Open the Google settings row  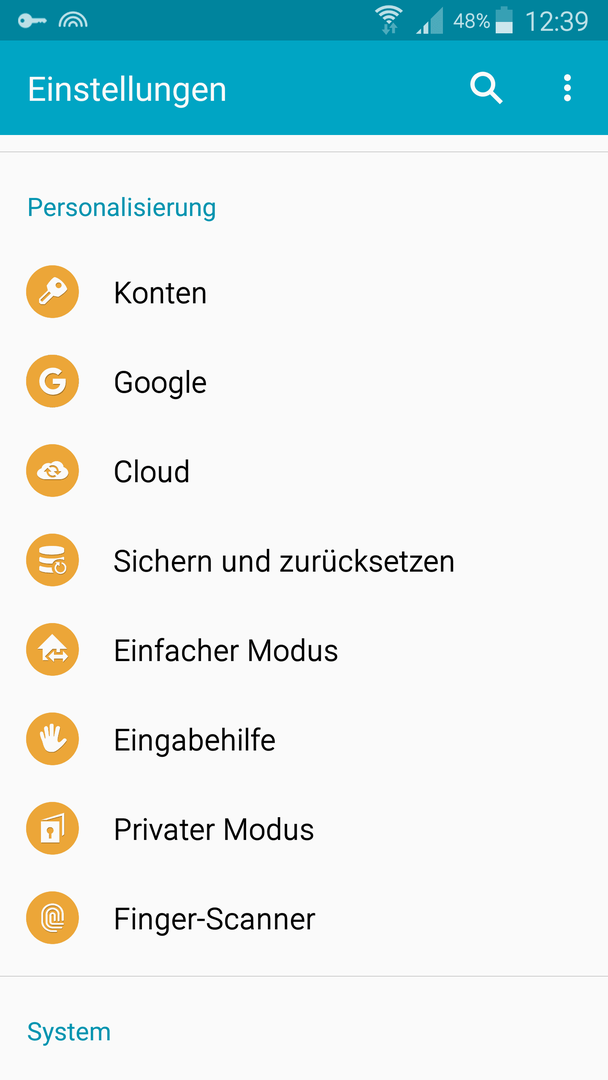(x=304, y=382)
